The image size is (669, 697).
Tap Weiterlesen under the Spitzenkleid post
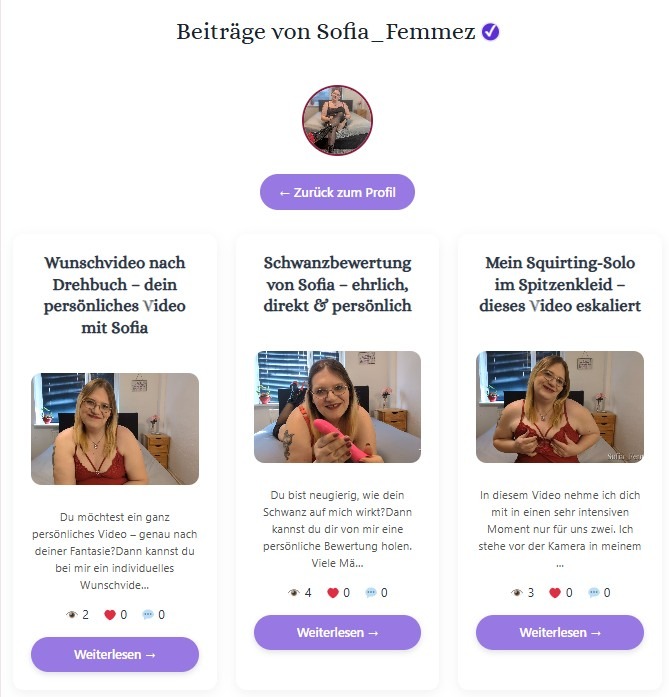[559, 632]
